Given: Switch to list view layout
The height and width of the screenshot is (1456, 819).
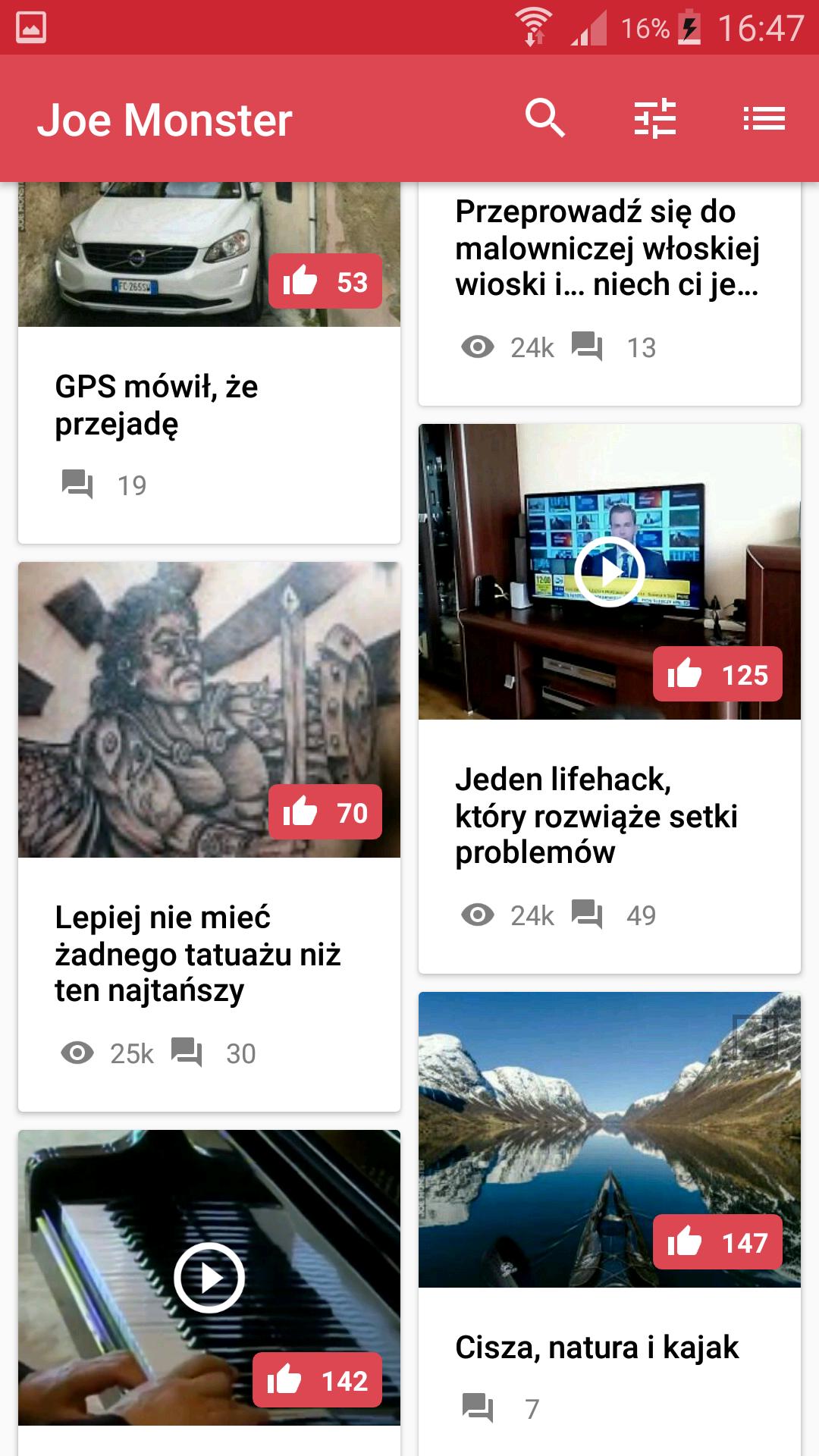Looking at the screenshot, I should [764, 118].
